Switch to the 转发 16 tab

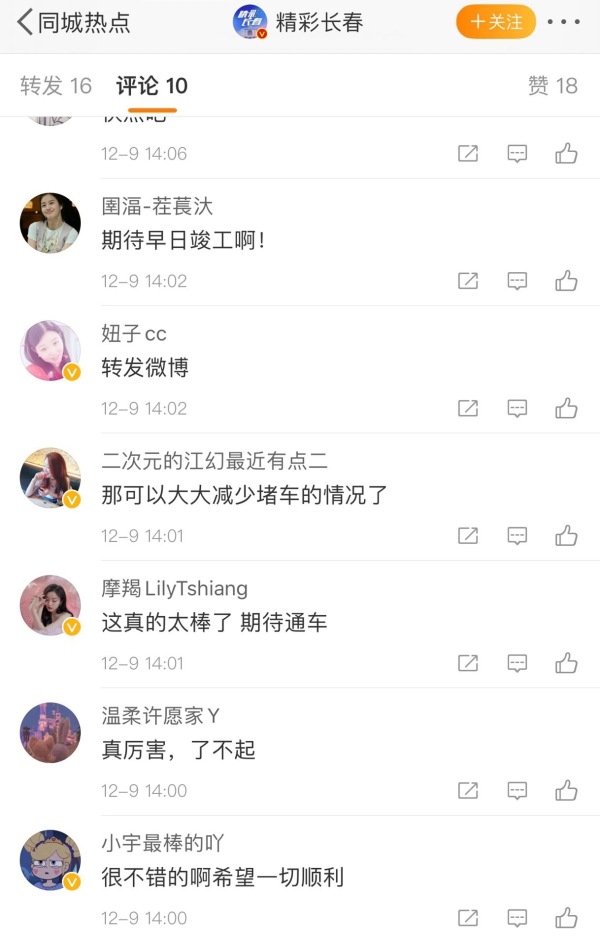click(x=55, y=86)
